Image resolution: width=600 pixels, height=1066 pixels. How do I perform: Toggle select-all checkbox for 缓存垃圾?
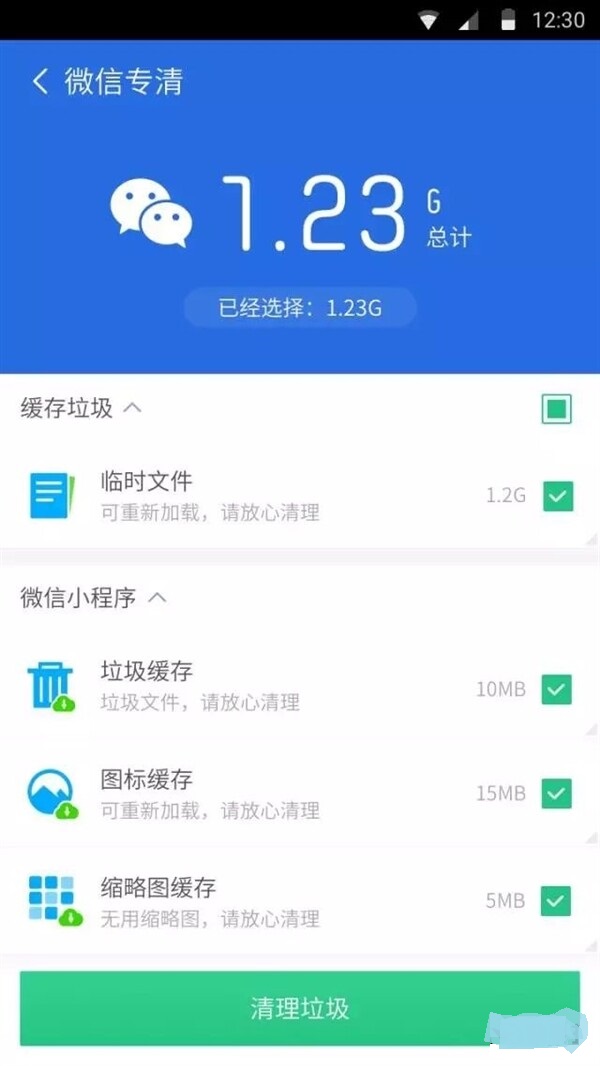click(557, 409)
